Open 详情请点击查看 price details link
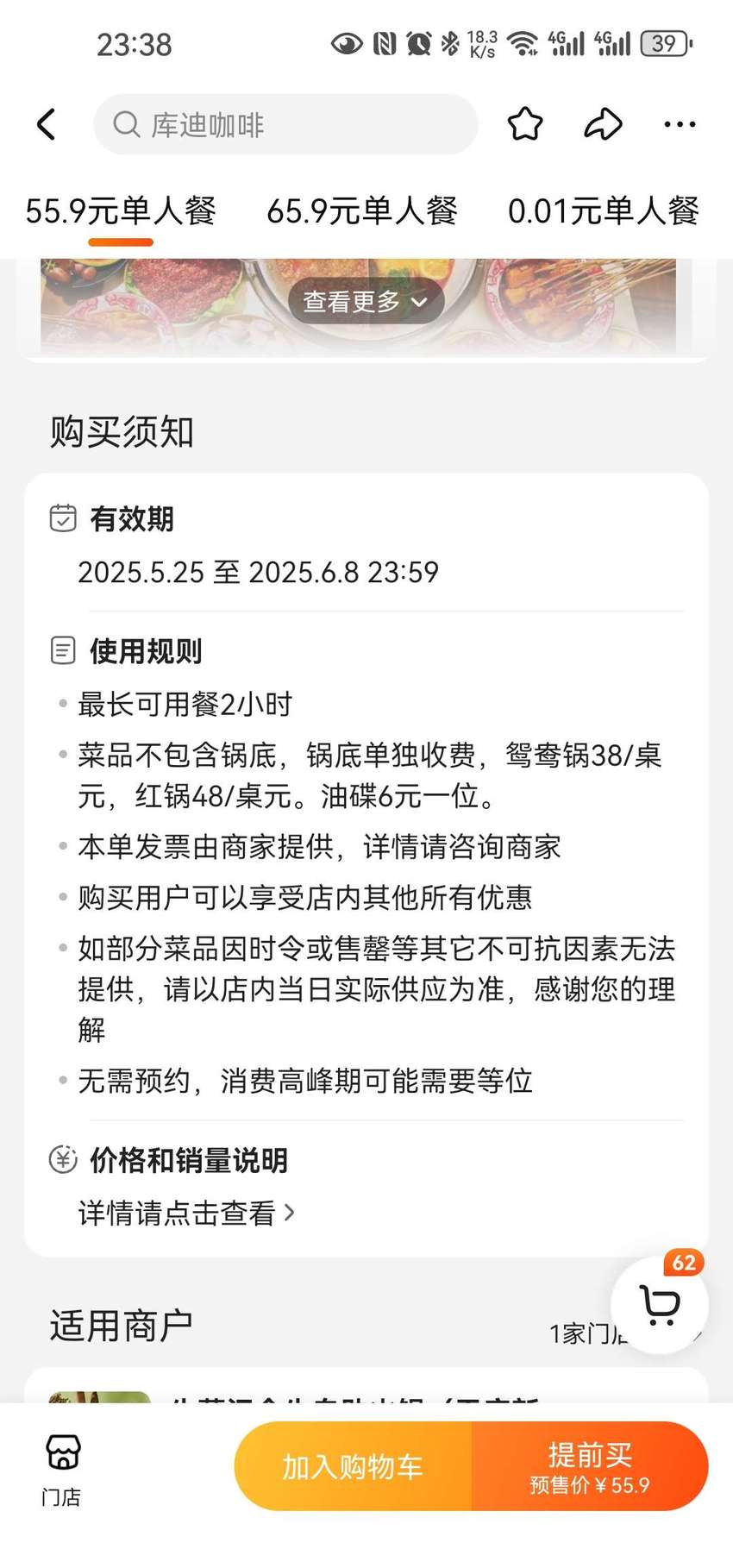 click(186, 1213)
